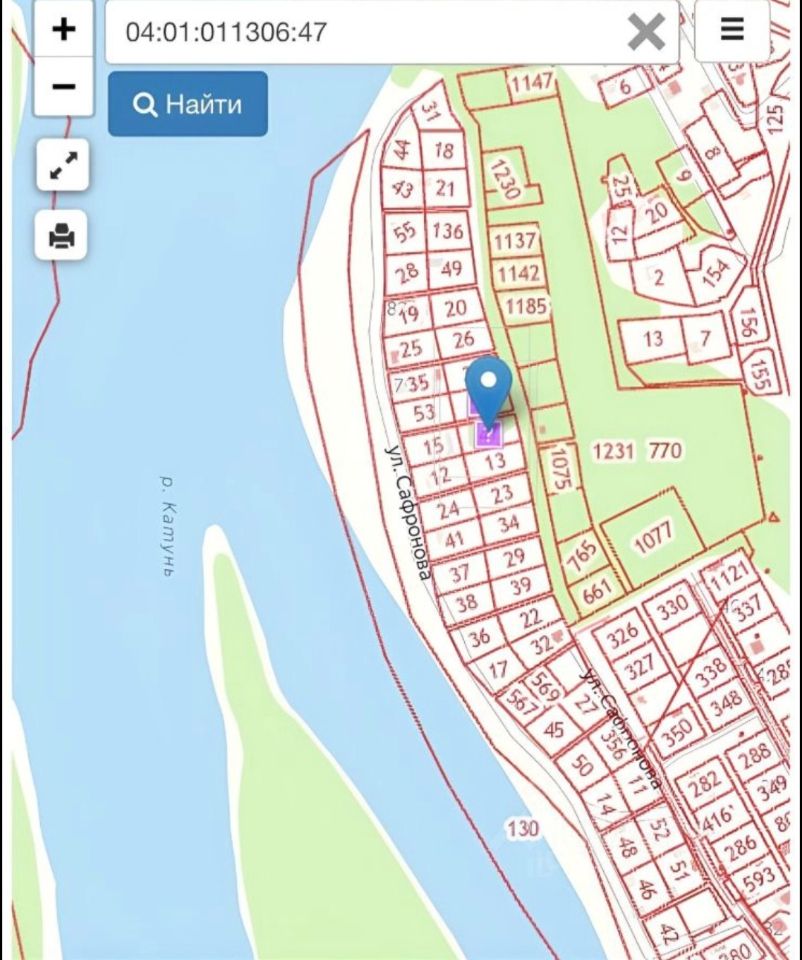Print the map
This screenshot has height=960, width=802.
(62, 236)
